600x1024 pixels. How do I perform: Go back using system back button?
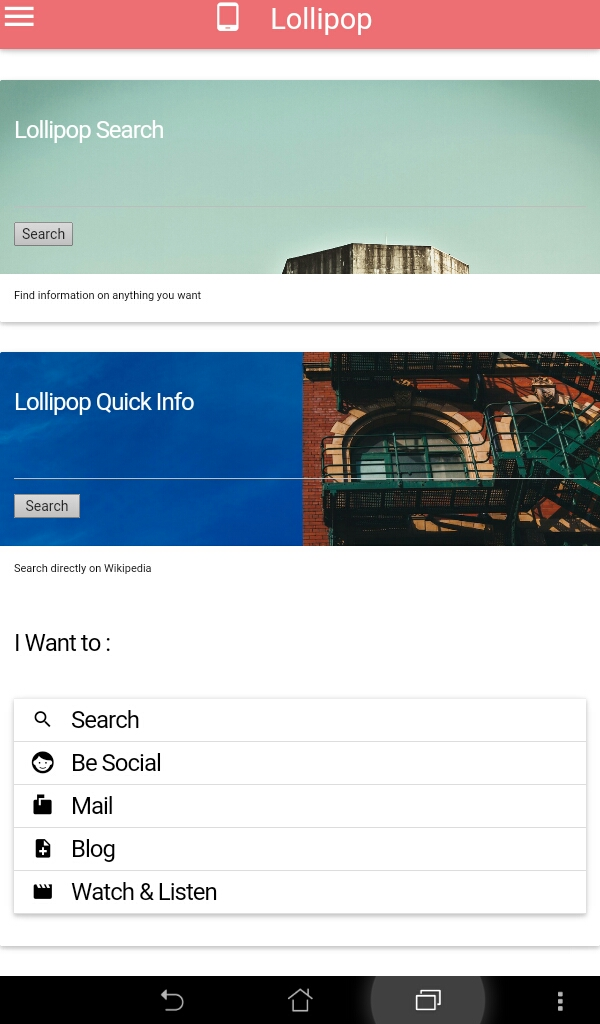click(172, 1000)
